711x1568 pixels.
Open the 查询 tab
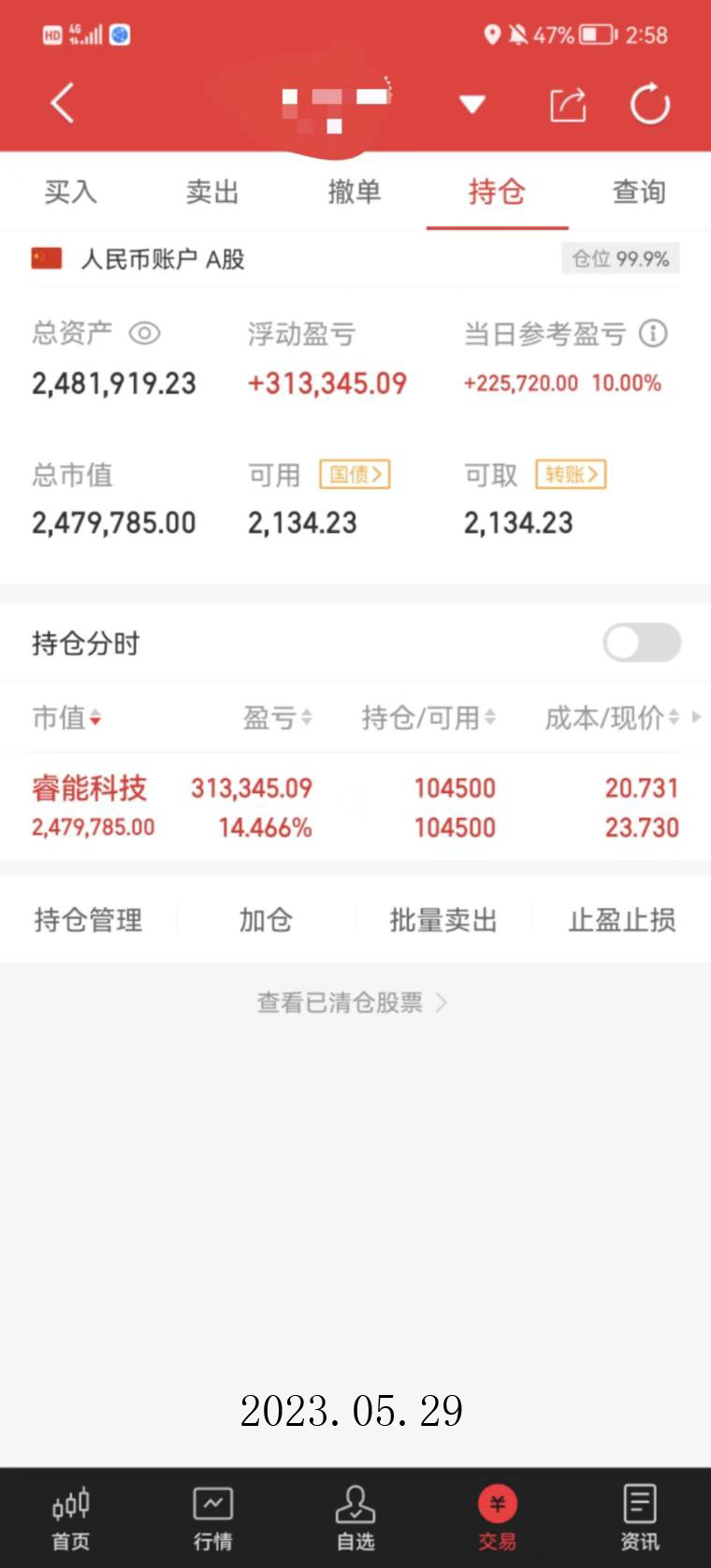pos(639,192)
